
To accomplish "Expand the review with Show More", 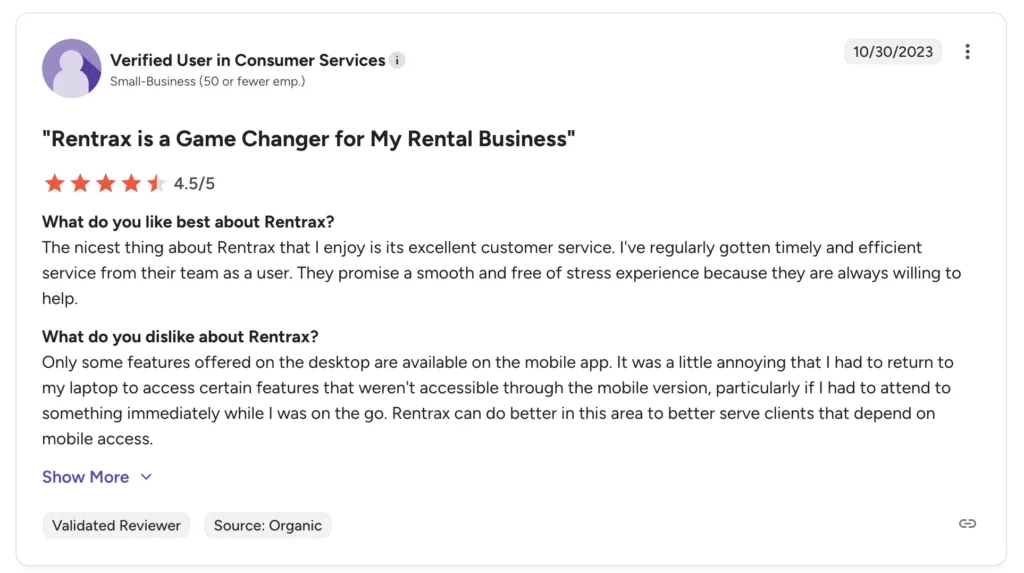I will tap(96, 477).
